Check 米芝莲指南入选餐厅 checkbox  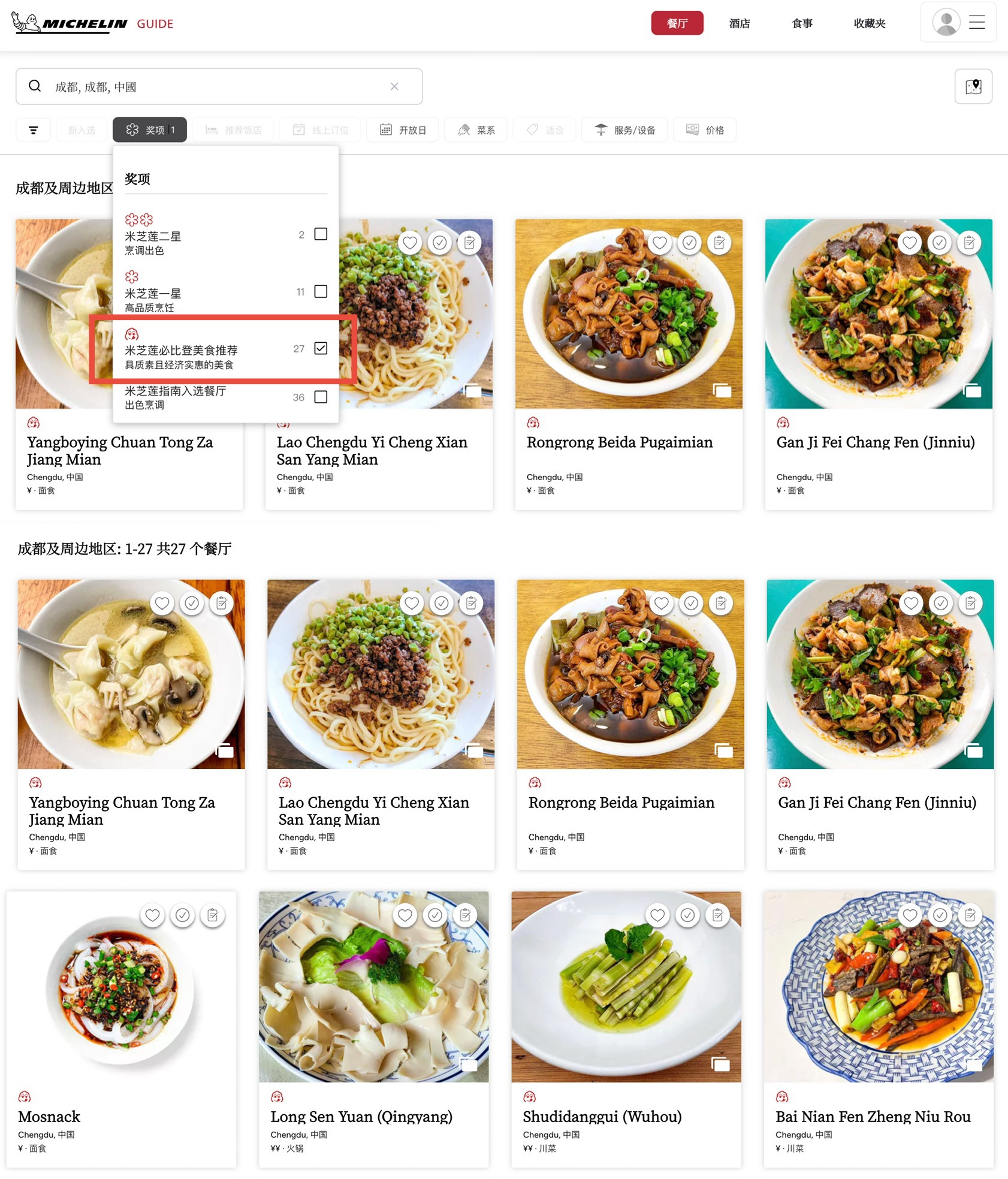tap(321, 397)
